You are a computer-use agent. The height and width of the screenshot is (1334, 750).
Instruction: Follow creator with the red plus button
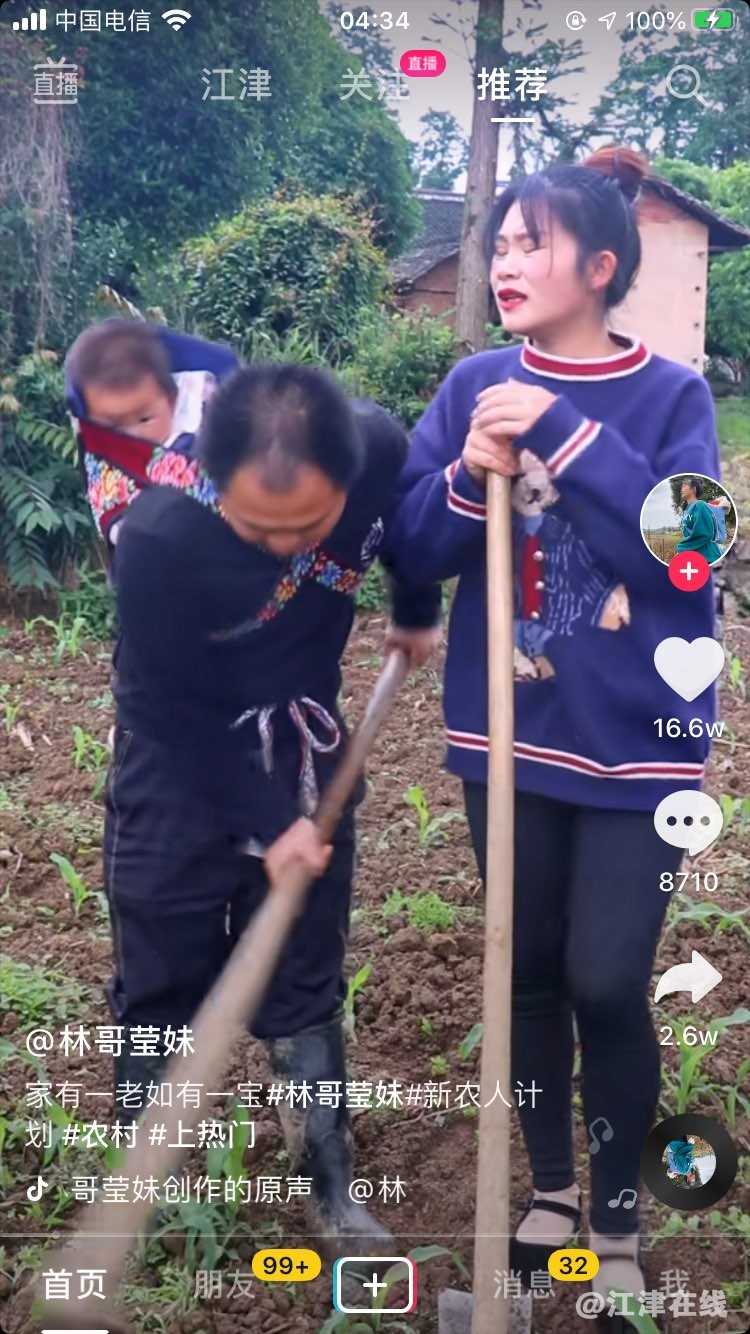click(688, 572)
